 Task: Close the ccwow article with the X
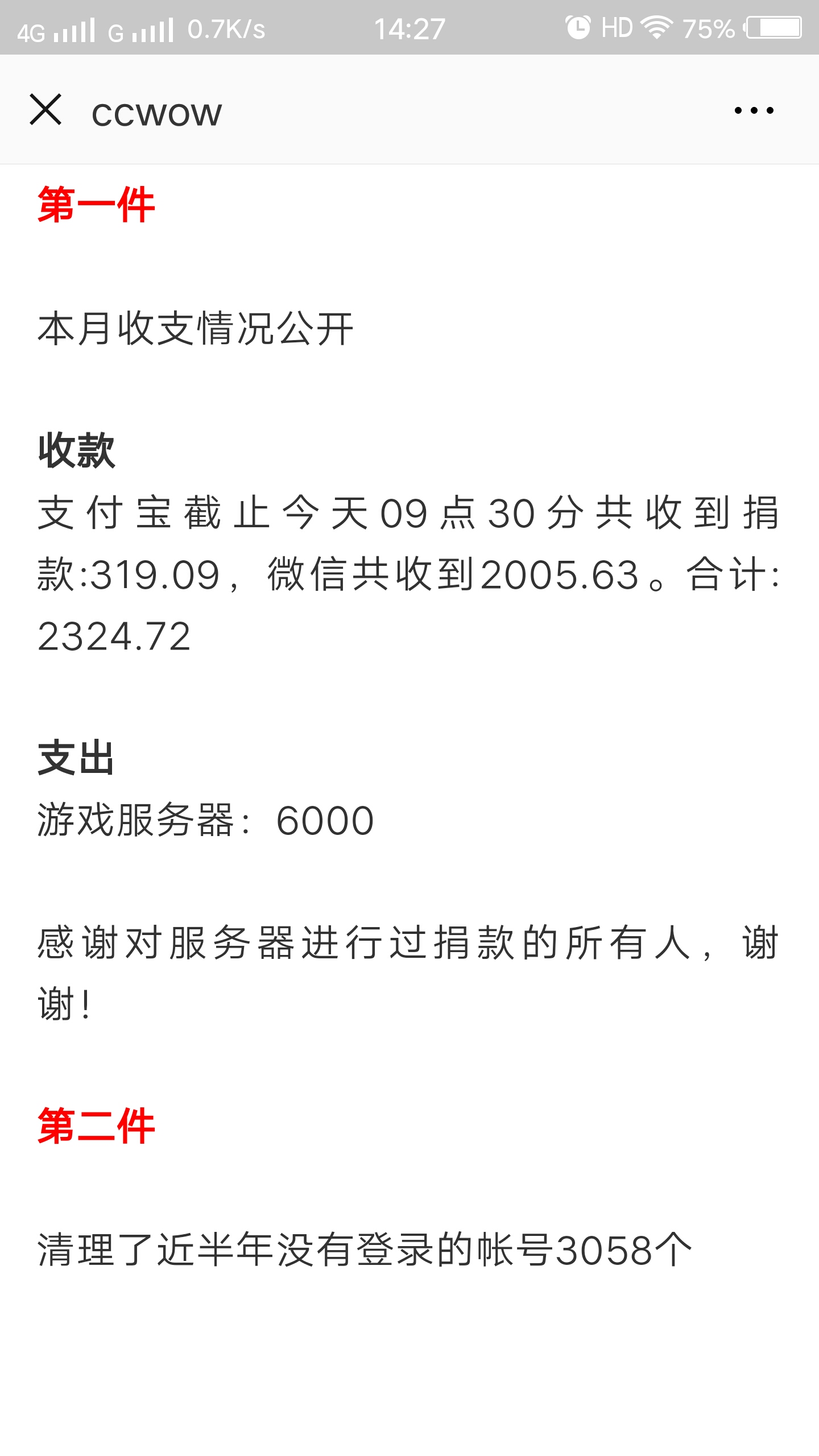coord(45,111)
